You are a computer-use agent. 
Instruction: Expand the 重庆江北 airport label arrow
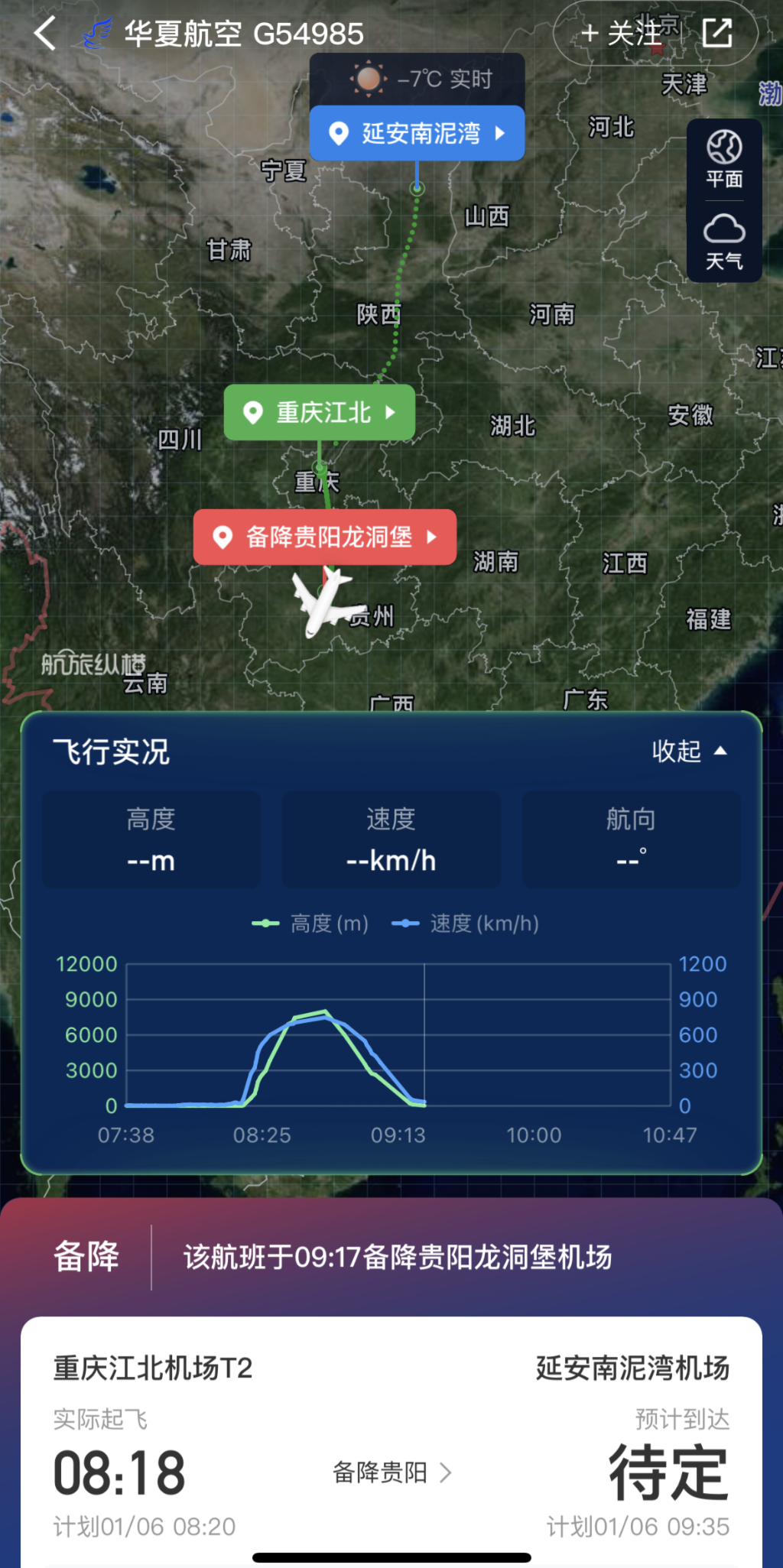pos(390,412)
